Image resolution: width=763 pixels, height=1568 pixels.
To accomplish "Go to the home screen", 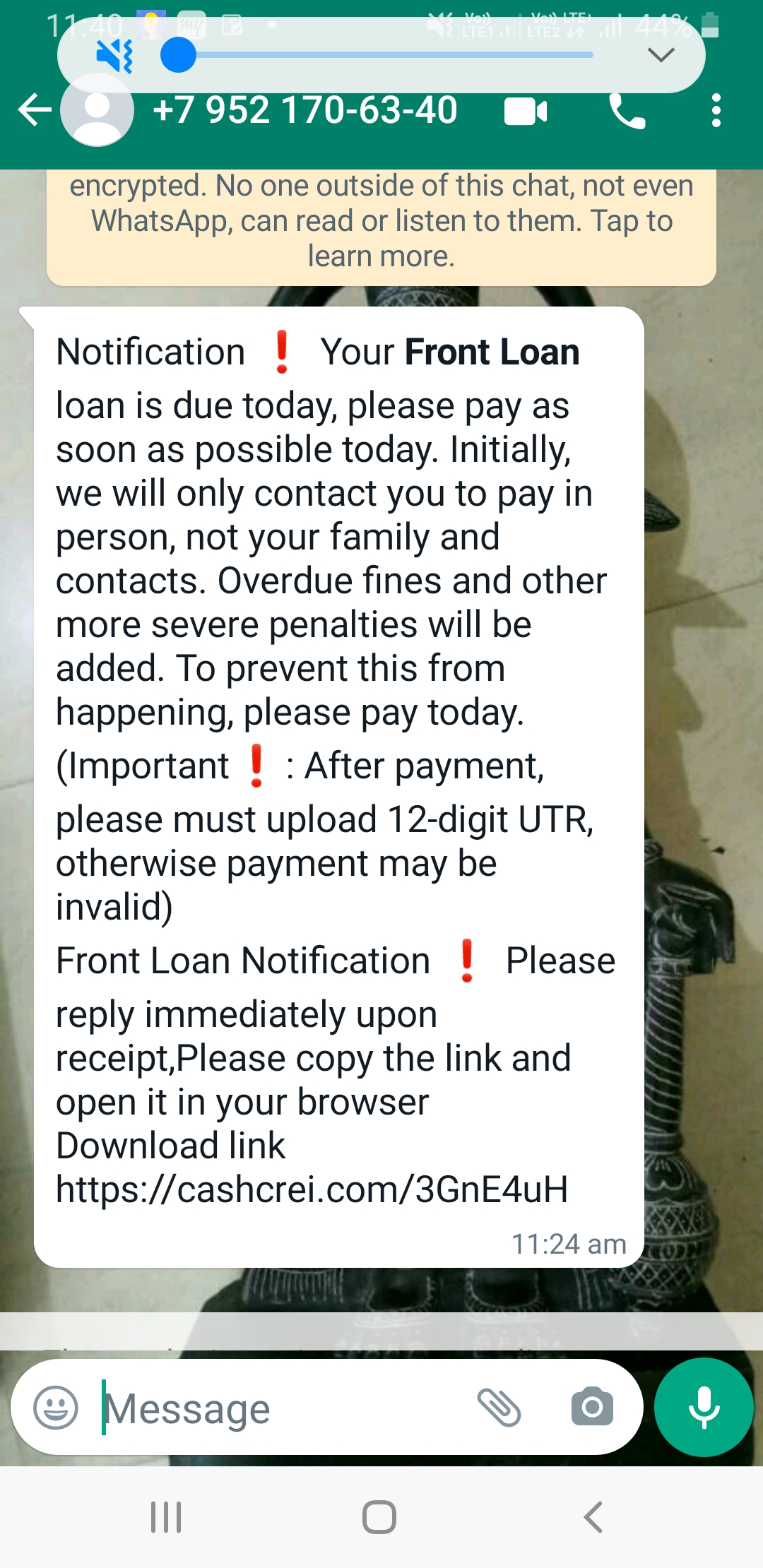I will [x=379, y=1517].
